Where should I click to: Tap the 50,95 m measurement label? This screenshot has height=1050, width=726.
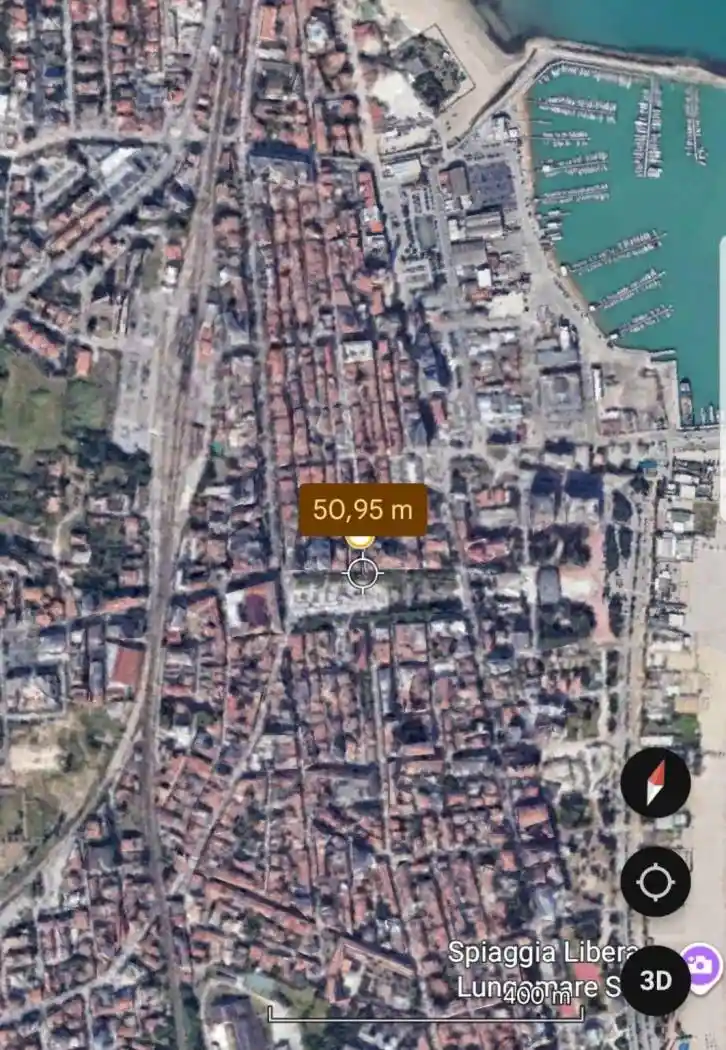[x=362, y=510]
